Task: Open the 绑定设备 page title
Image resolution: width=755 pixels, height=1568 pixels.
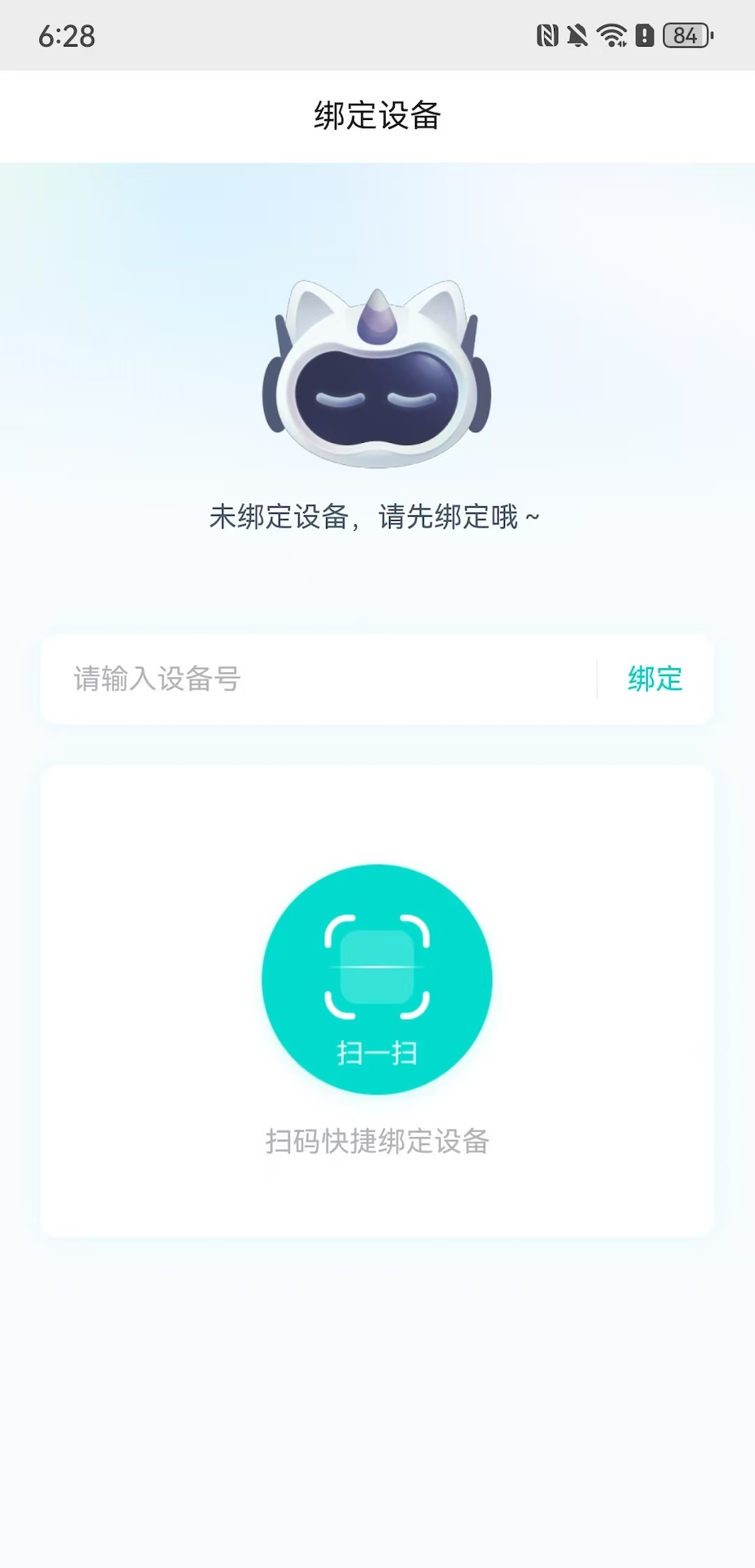Action: coord(377,115)
